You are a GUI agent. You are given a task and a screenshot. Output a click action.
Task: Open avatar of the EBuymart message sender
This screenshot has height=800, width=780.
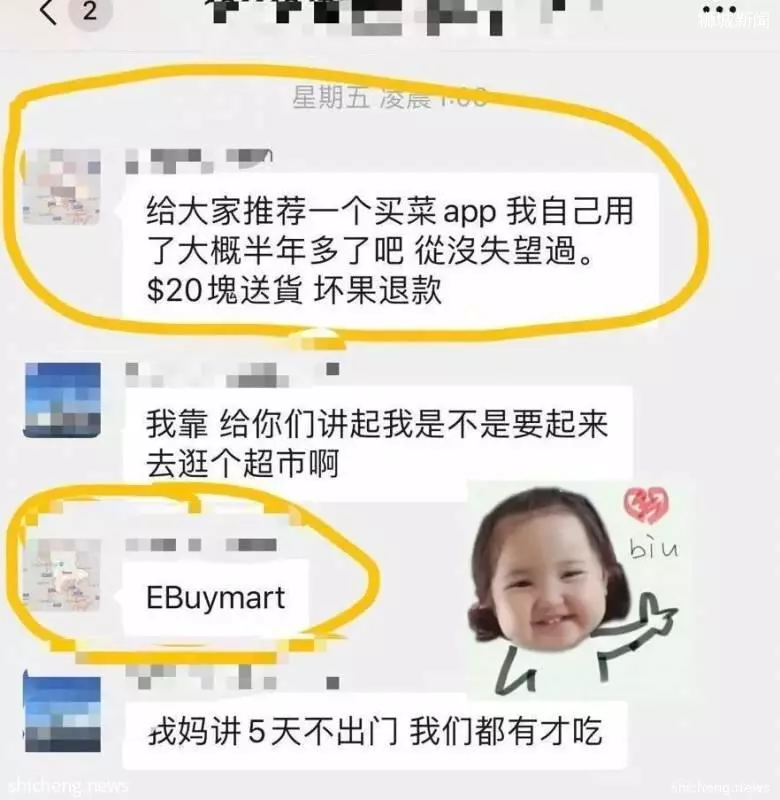(x=62, y=576)
